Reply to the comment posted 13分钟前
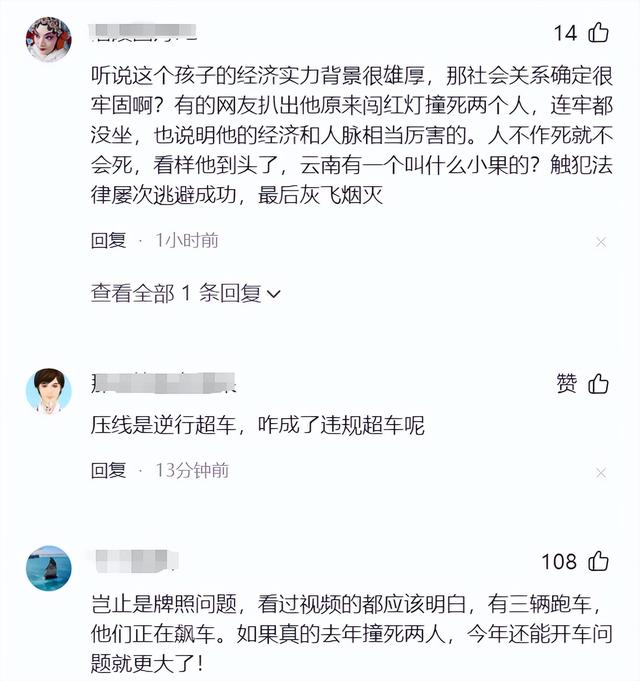The width and height of the screenshot is (640, 681). (x=108, y=470)
